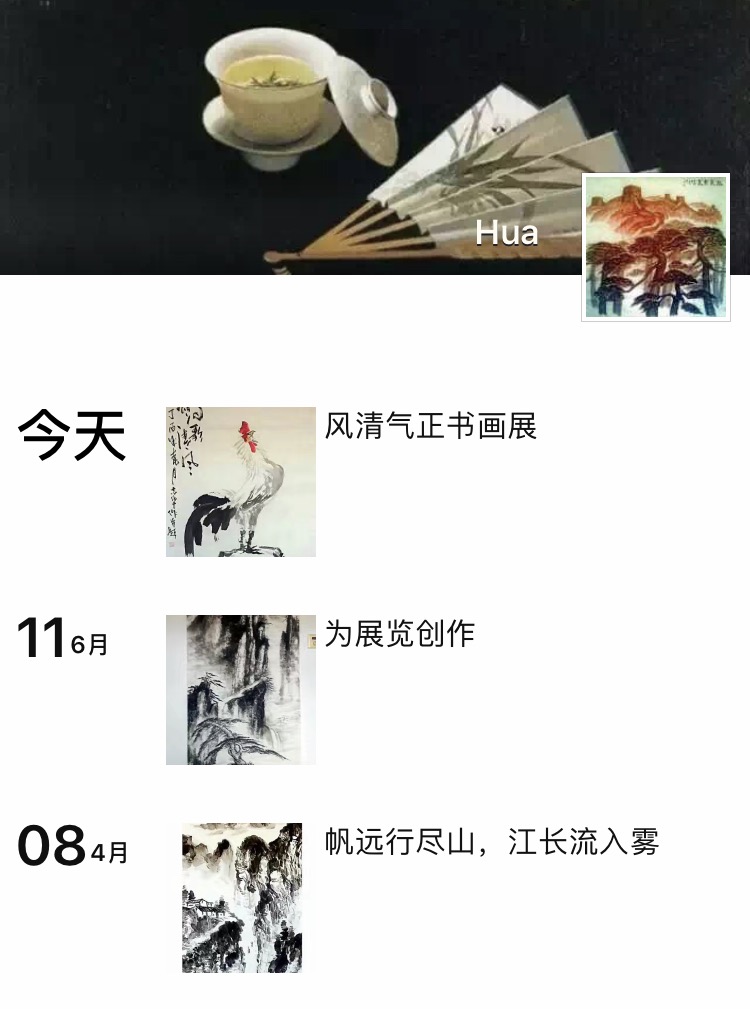Open Hua's profile avatar
750x1009 pixels.
[656, 247]
